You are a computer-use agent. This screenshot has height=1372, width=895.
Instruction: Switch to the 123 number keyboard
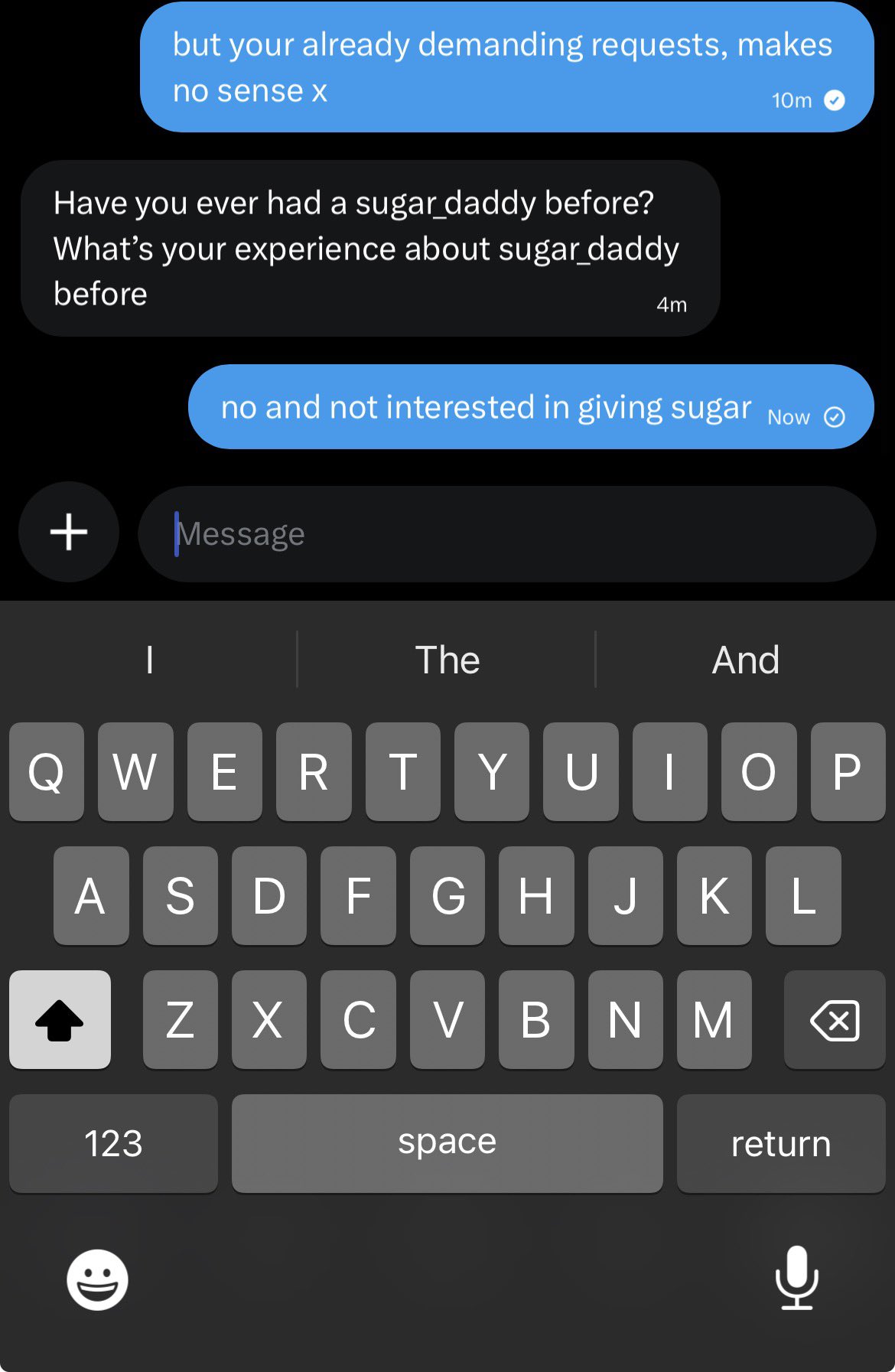(x=113, y=1144)
